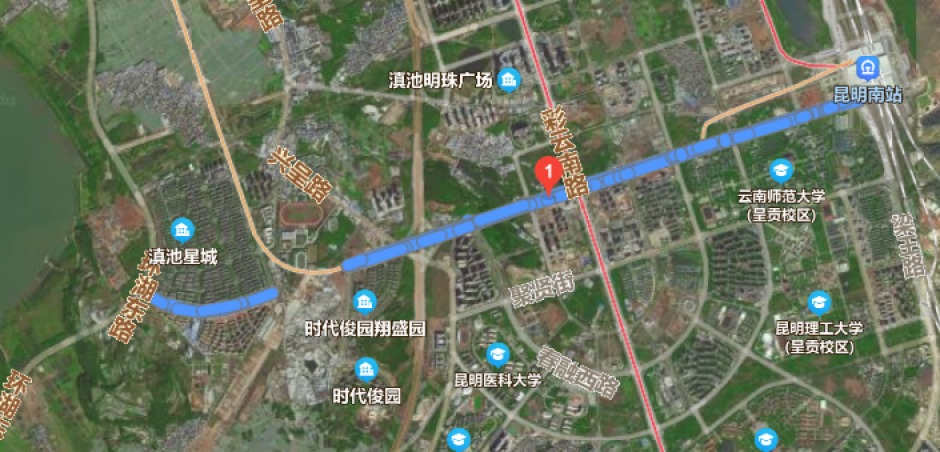Select the 昆明医科大学 university marker
This screenshot has height=452, width=940.
497,354
